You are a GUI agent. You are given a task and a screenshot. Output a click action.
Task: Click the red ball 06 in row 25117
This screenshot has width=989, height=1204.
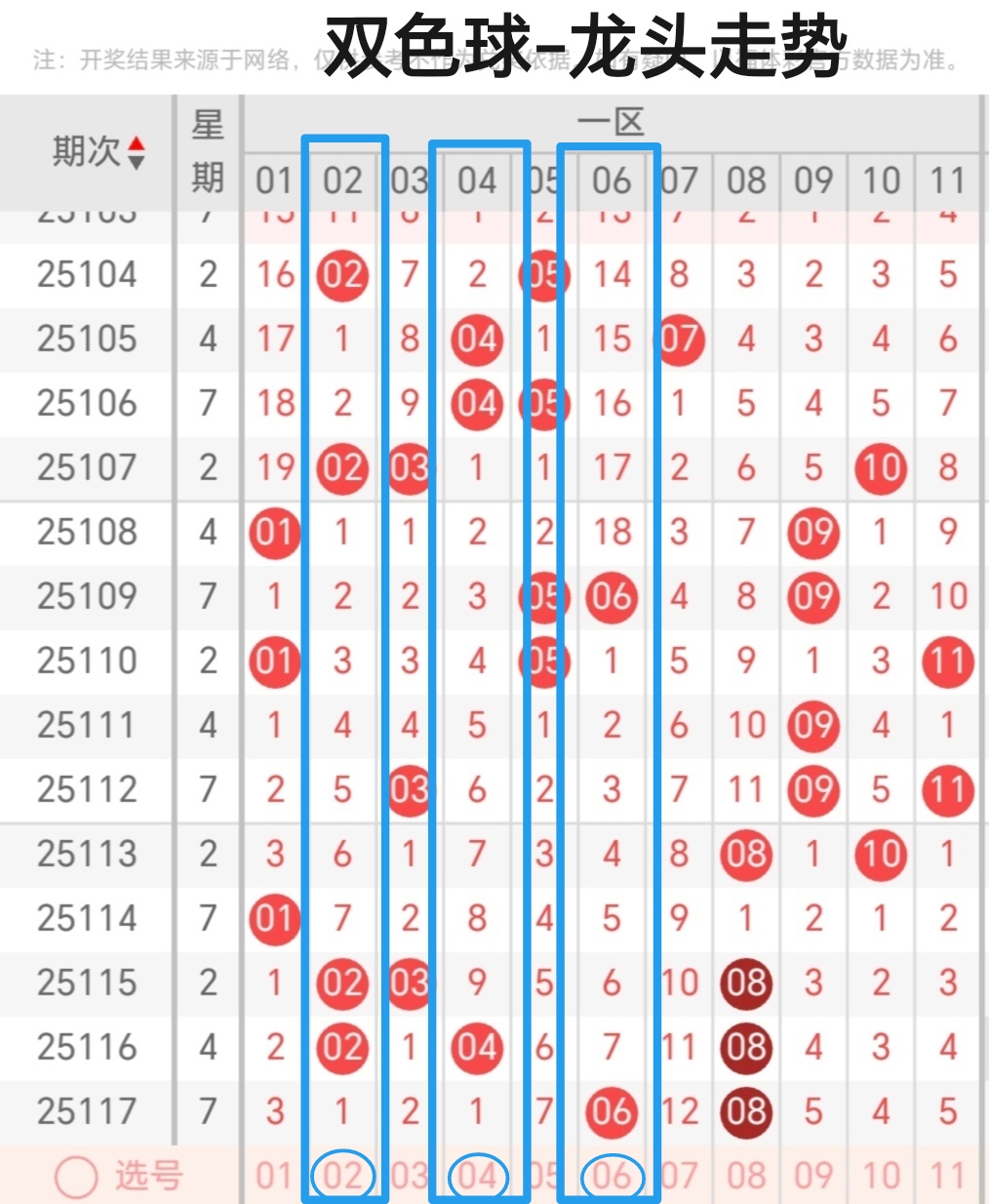tap(612, 1110)
